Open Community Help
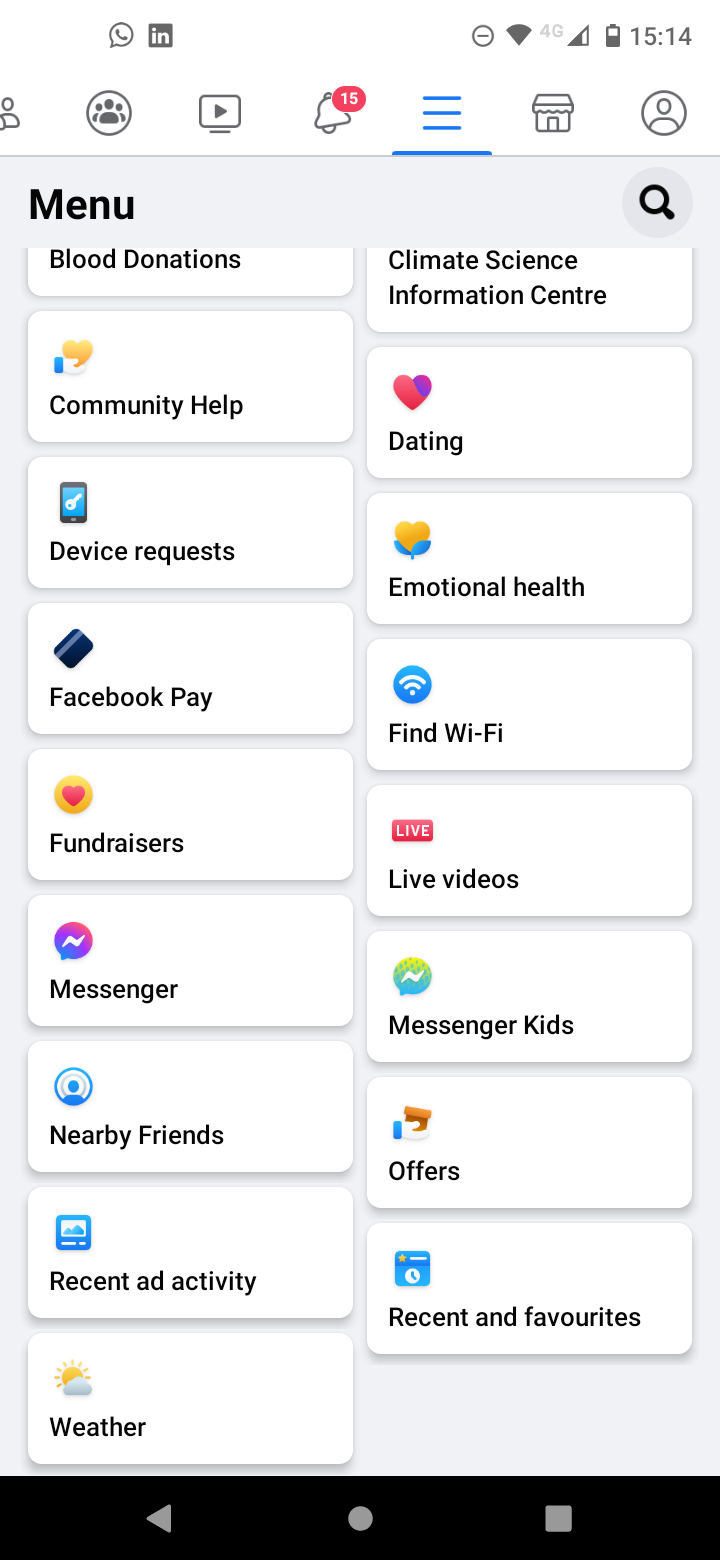Screen dimensions: 720x1560 point(189,376)
